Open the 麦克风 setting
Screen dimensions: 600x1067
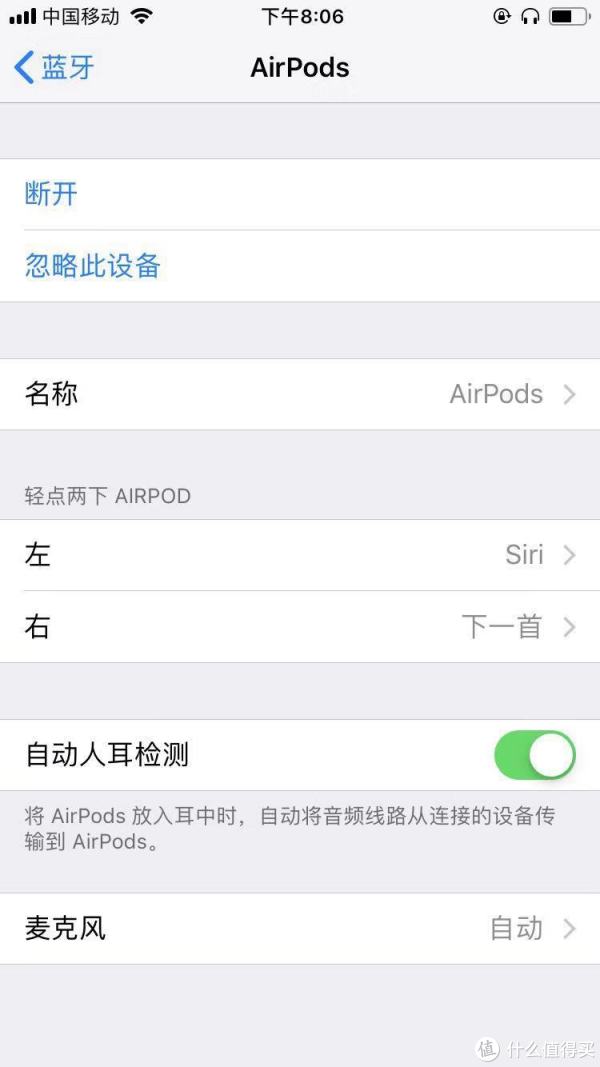(300, 928)
